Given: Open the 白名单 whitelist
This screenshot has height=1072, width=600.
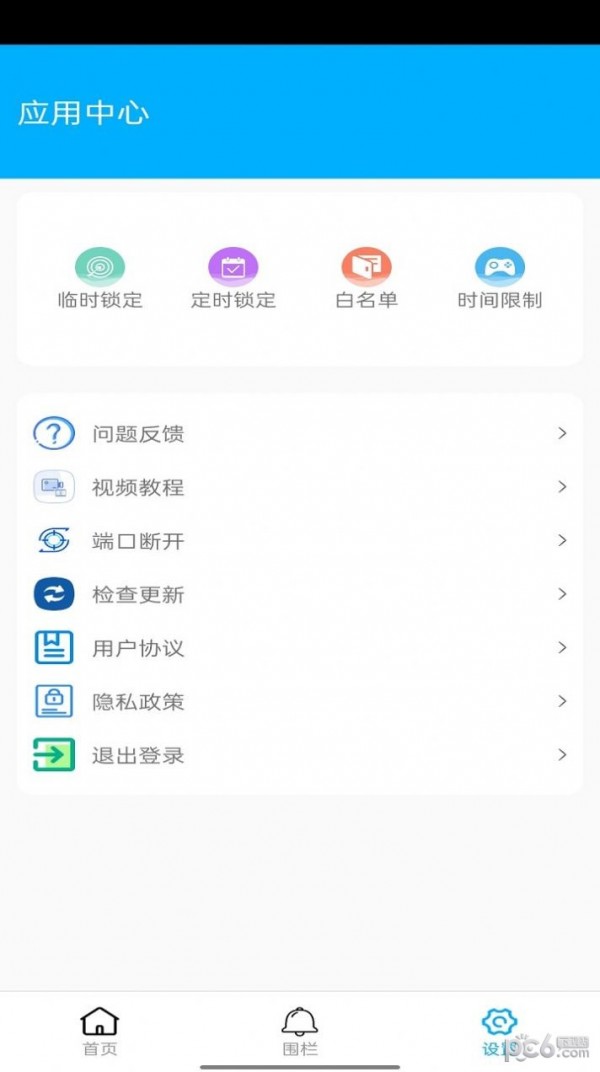Looking at the screenshot, I should 366,278.
